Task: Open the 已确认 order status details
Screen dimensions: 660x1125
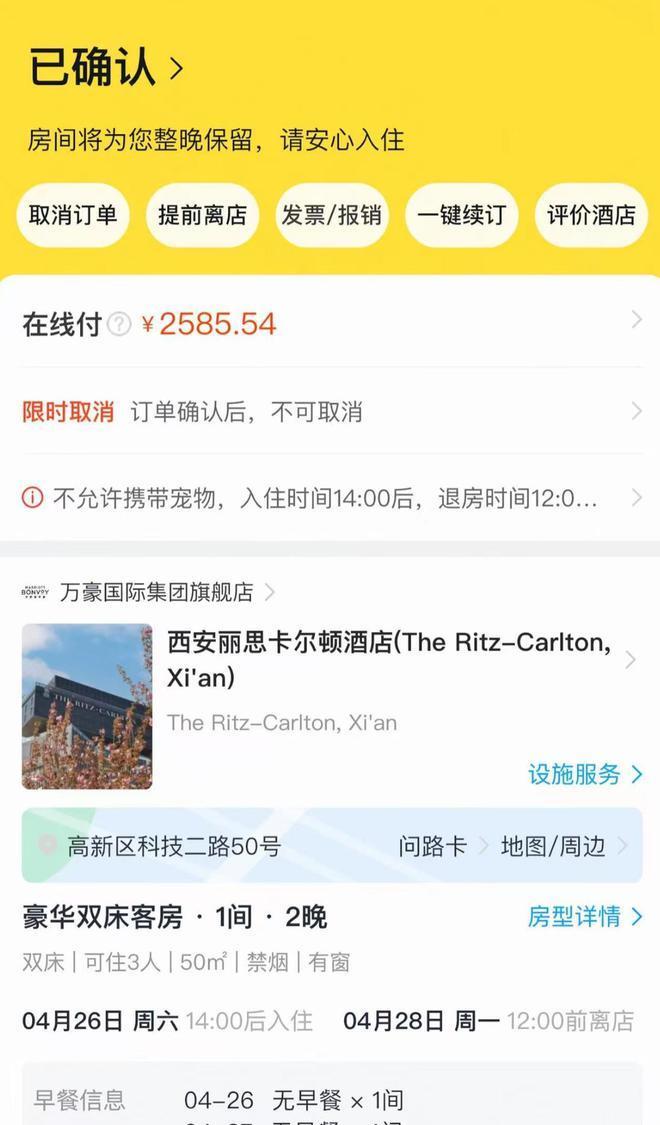Action: (106, 67)
